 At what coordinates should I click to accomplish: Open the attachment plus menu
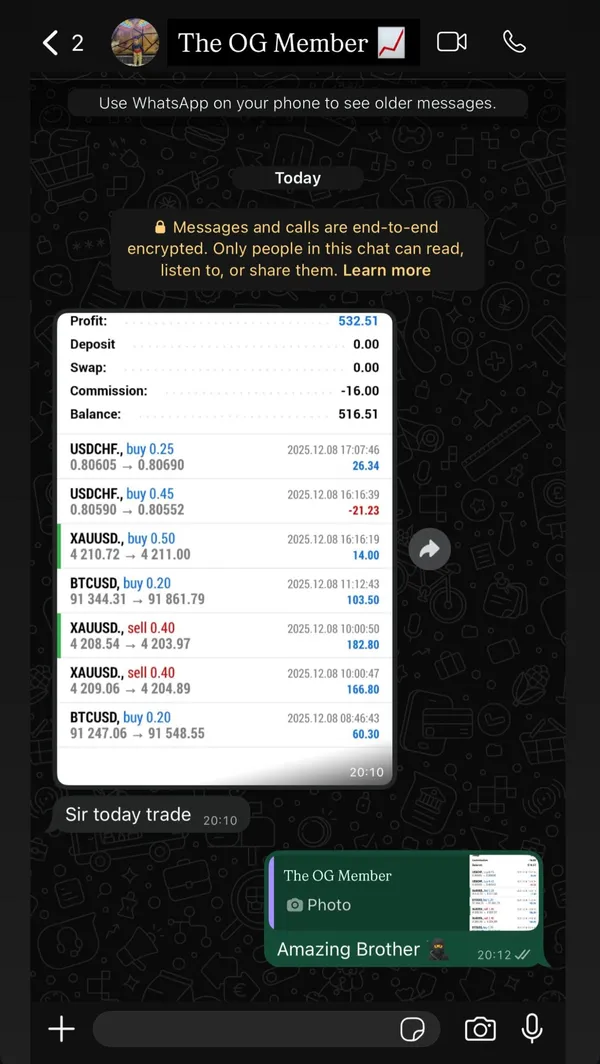[61, 1029]
